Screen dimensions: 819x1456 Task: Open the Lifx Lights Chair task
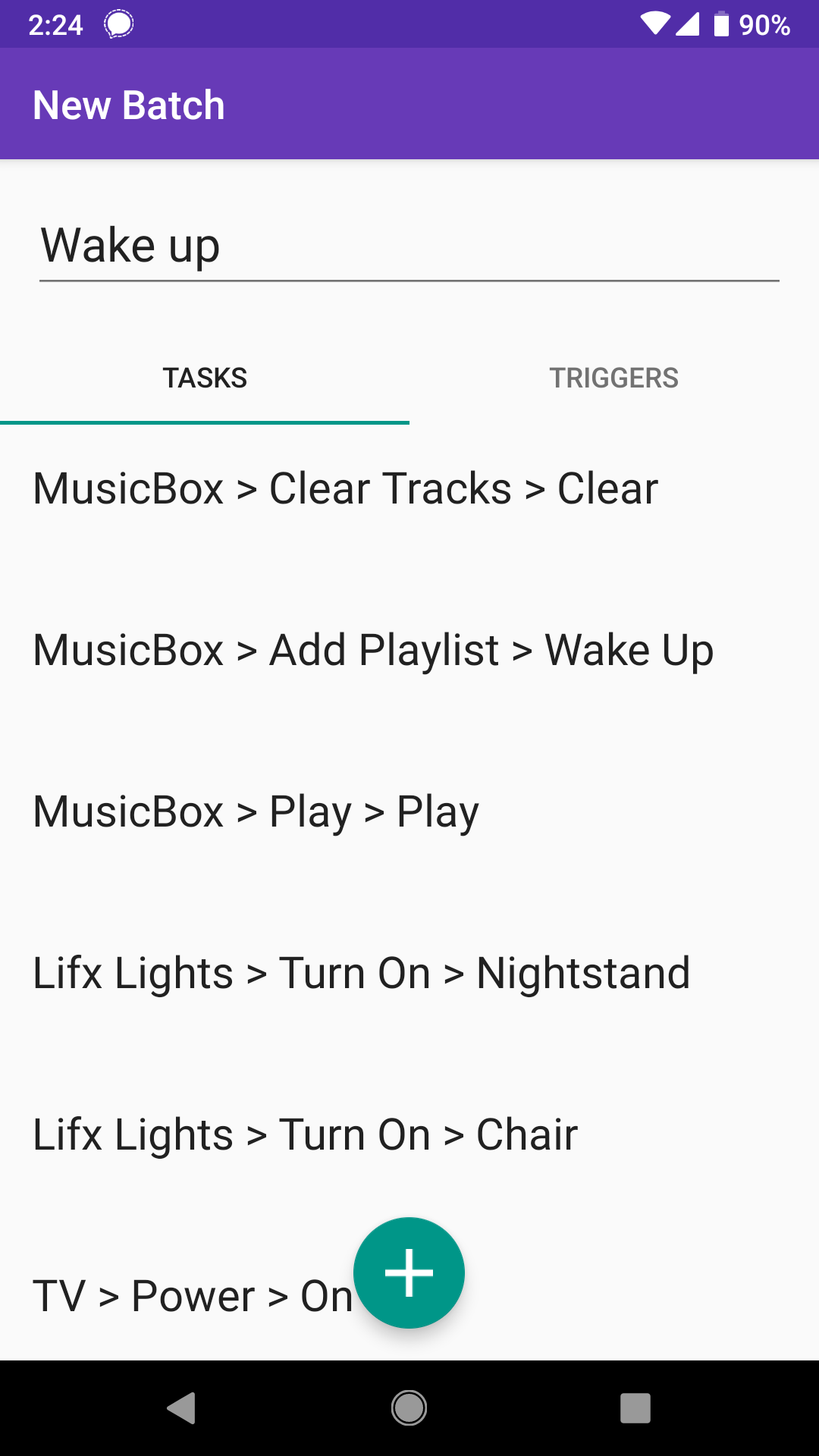pos(409,1134)
